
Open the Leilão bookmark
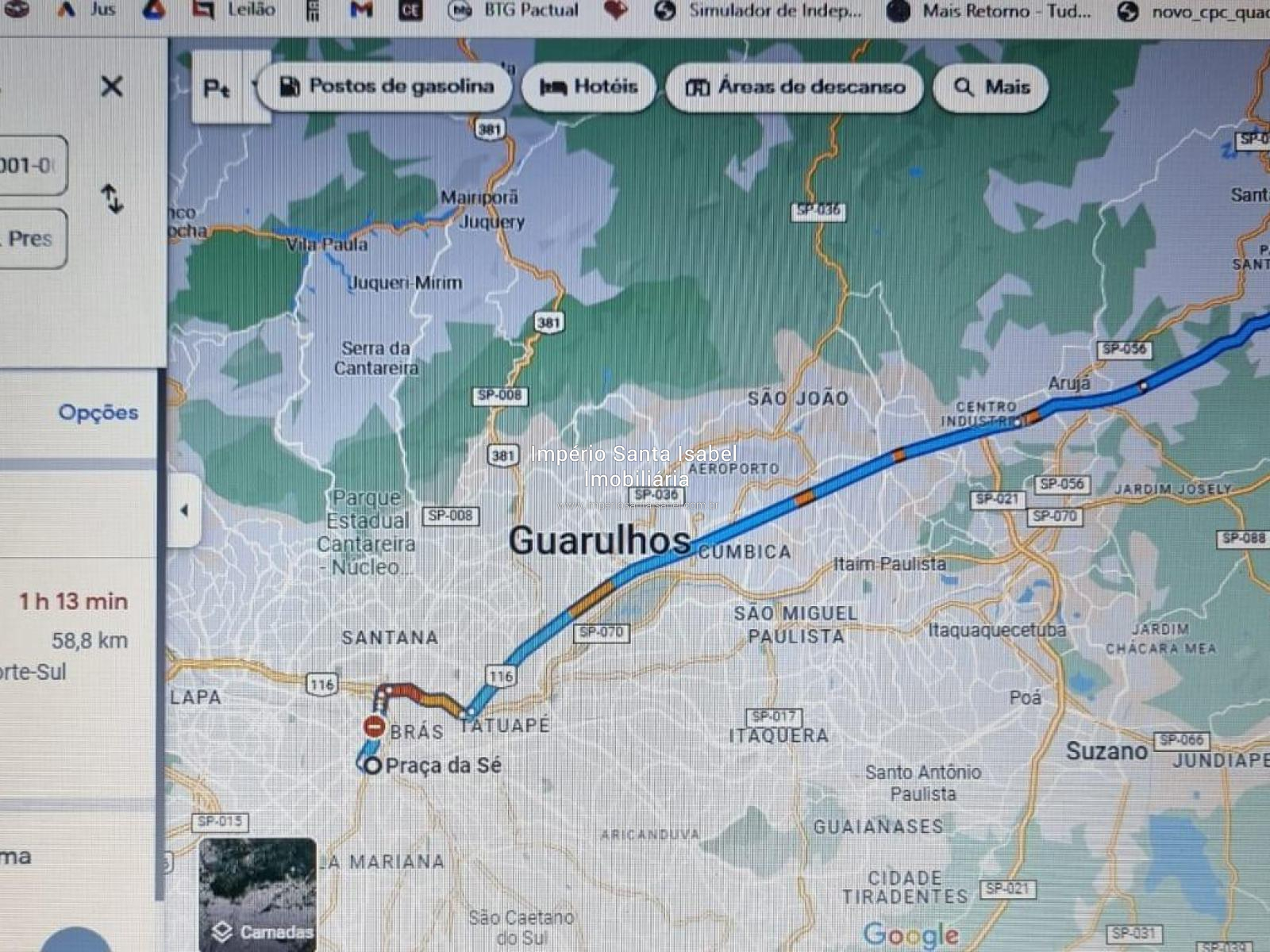236,11
